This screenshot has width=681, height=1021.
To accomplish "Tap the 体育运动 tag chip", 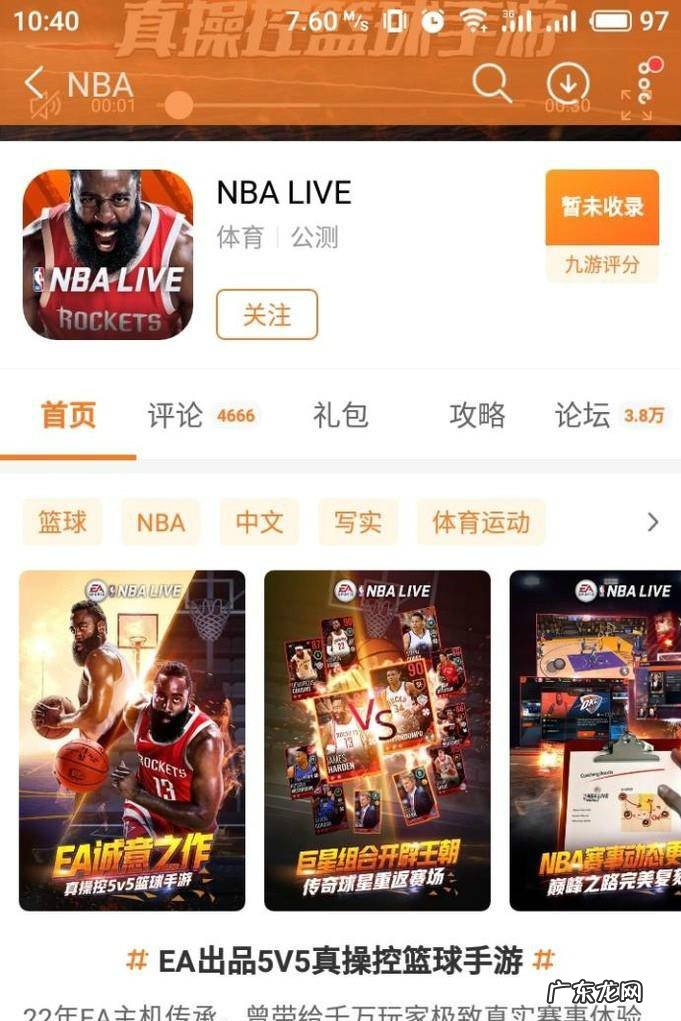I will [481, 522].
